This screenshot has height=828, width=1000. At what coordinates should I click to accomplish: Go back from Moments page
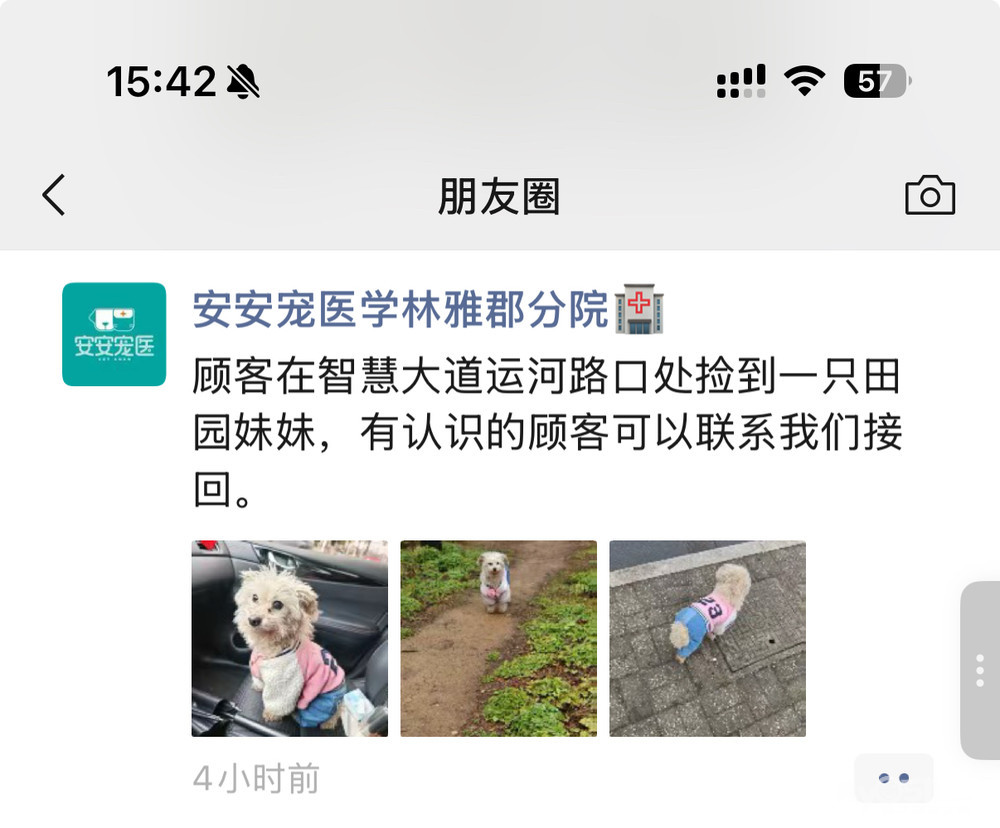click(54, 195)
